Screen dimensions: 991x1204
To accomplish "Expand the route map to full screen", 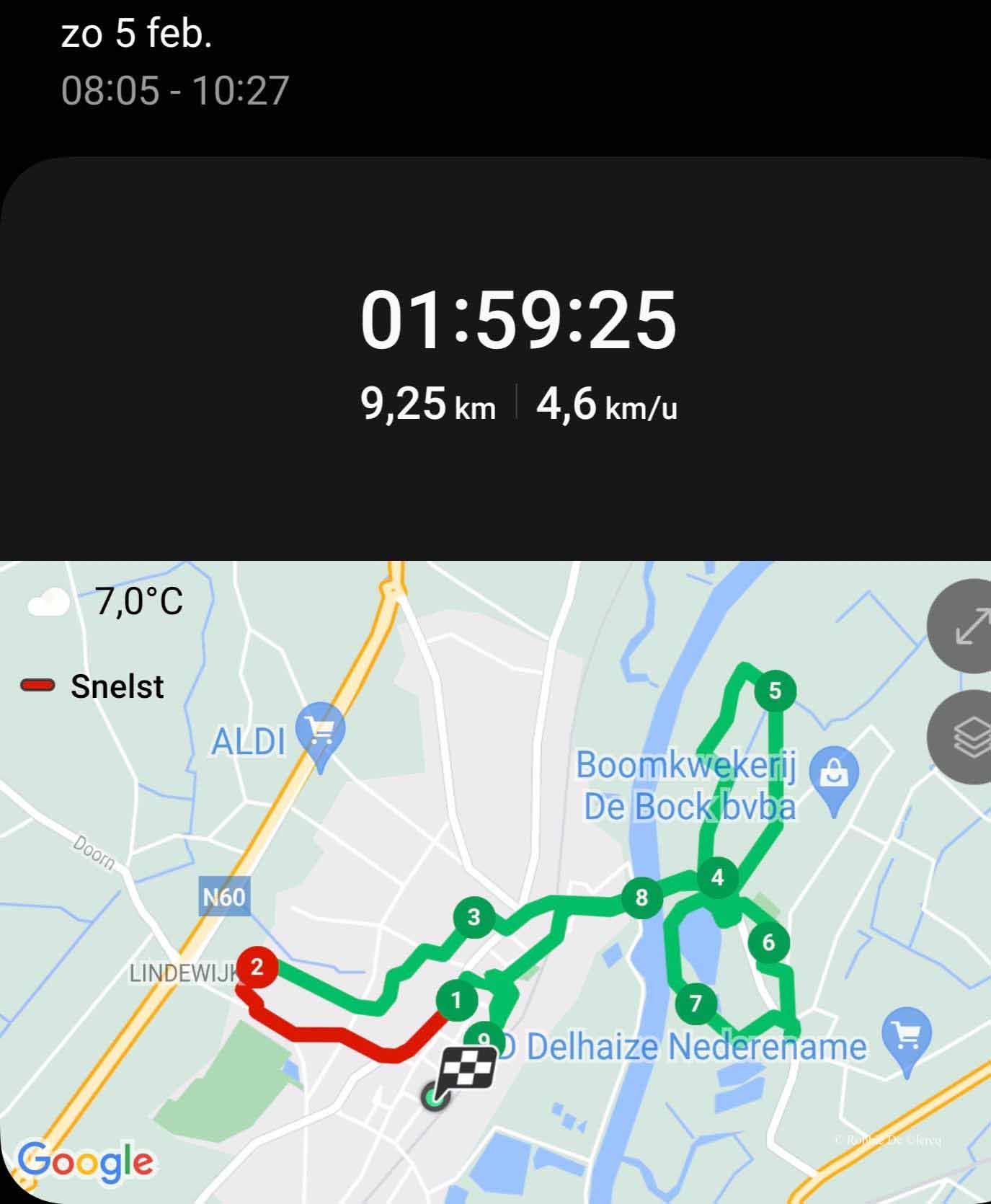I will (x=970, y=626).
